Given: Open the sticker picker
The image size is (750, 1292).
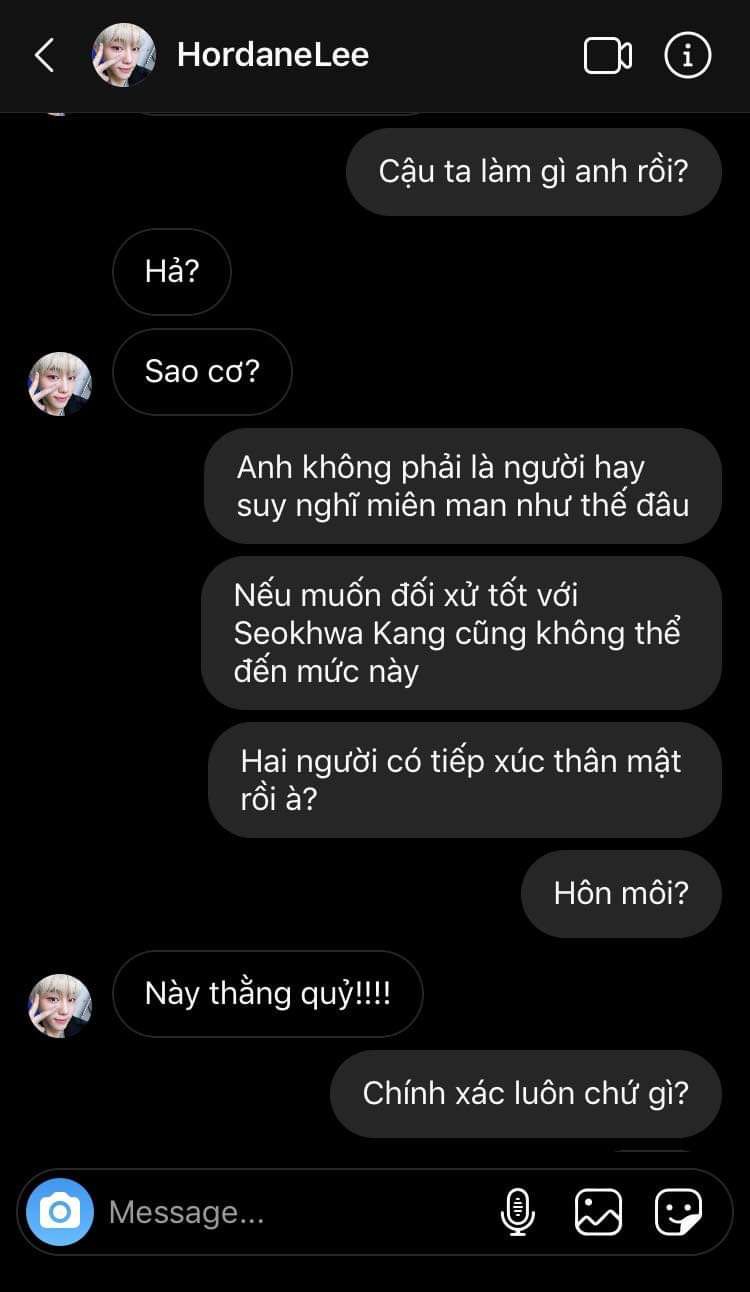Looking at the screenshot, I should tap(678, 1212).
